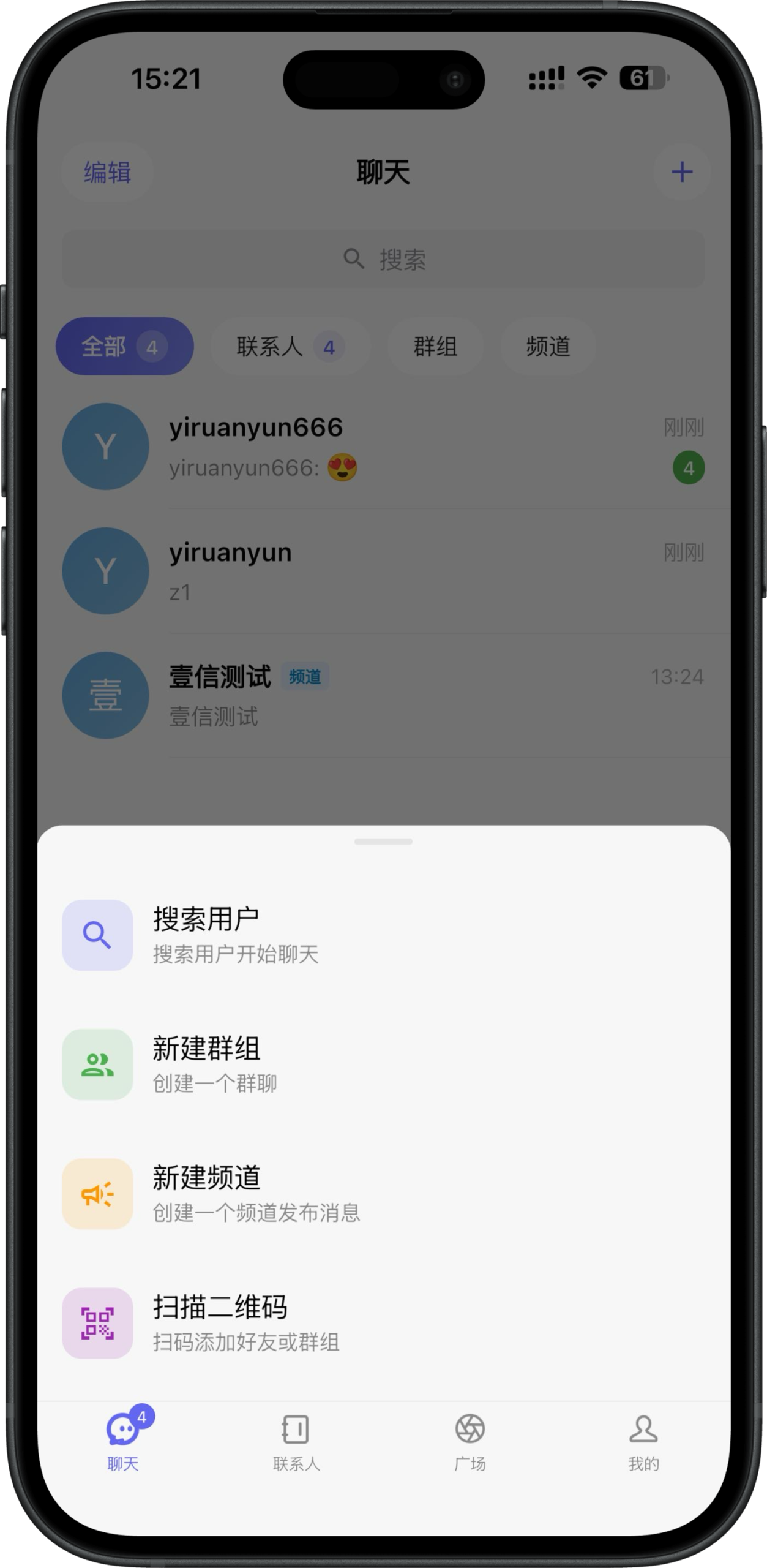Activate the 频道 filter chip
The height and width of the screenshot is (1568, 767).
[548, 346]
